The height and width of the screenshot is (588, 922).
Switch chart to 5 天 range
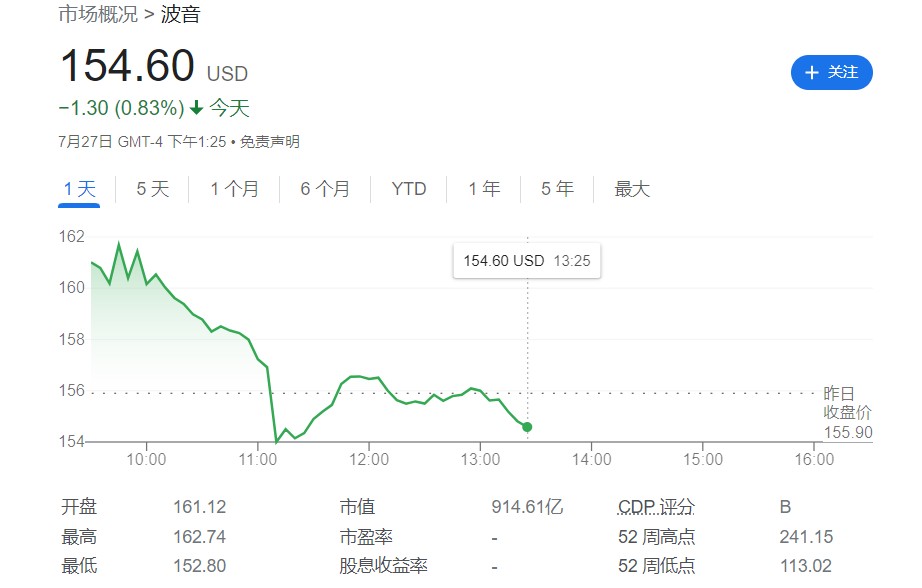152,189
